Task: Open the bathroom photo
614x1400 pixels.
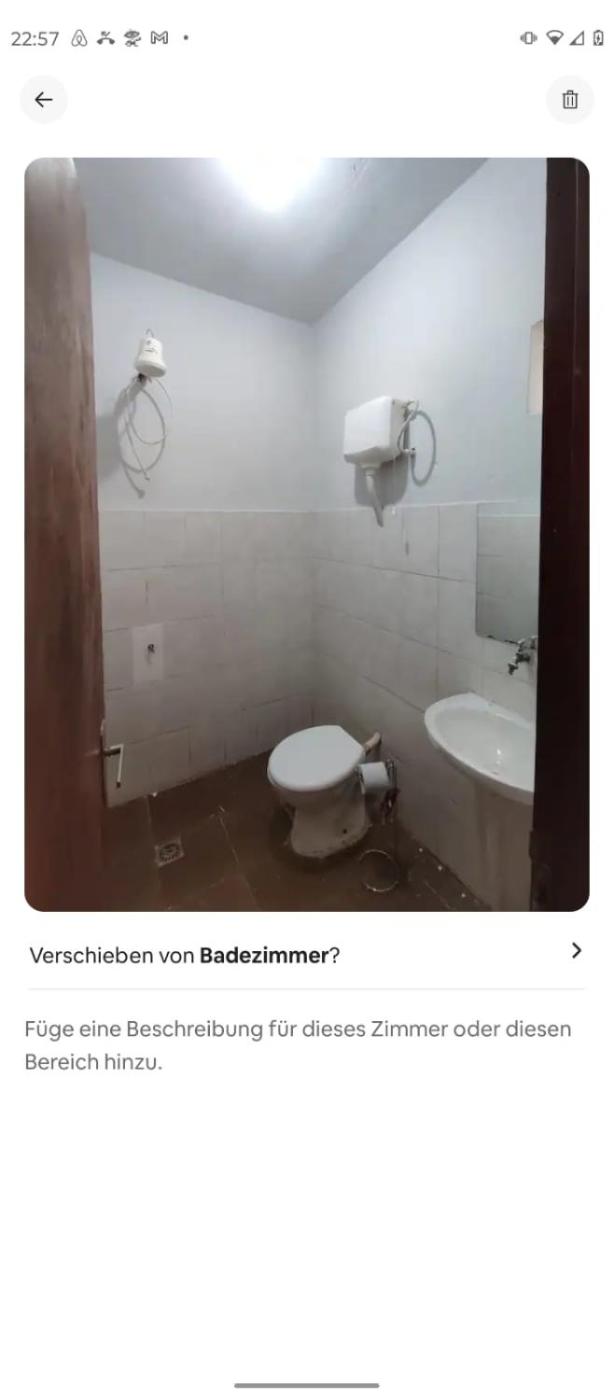Action: [306, 534]
